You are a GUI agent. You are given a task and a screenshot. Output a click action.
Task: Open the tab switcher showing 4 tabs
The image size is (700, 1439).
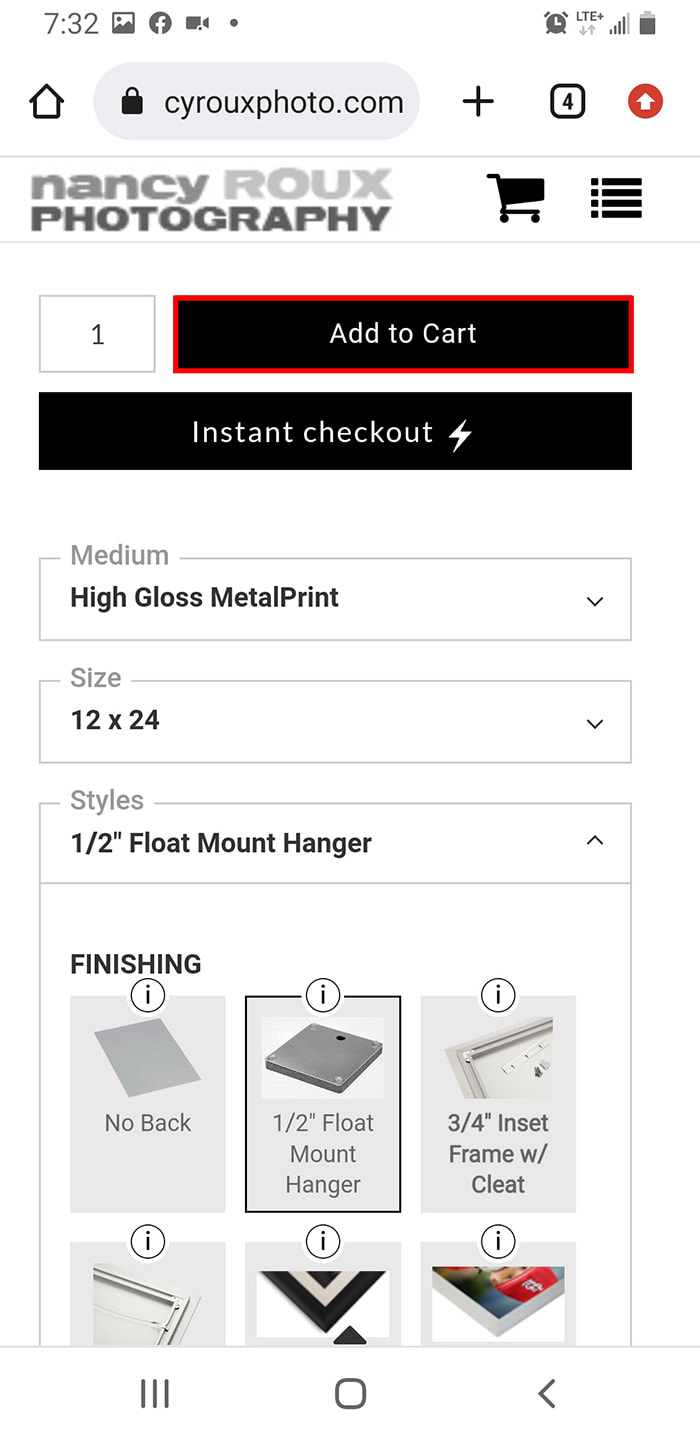tap(567, 101)
